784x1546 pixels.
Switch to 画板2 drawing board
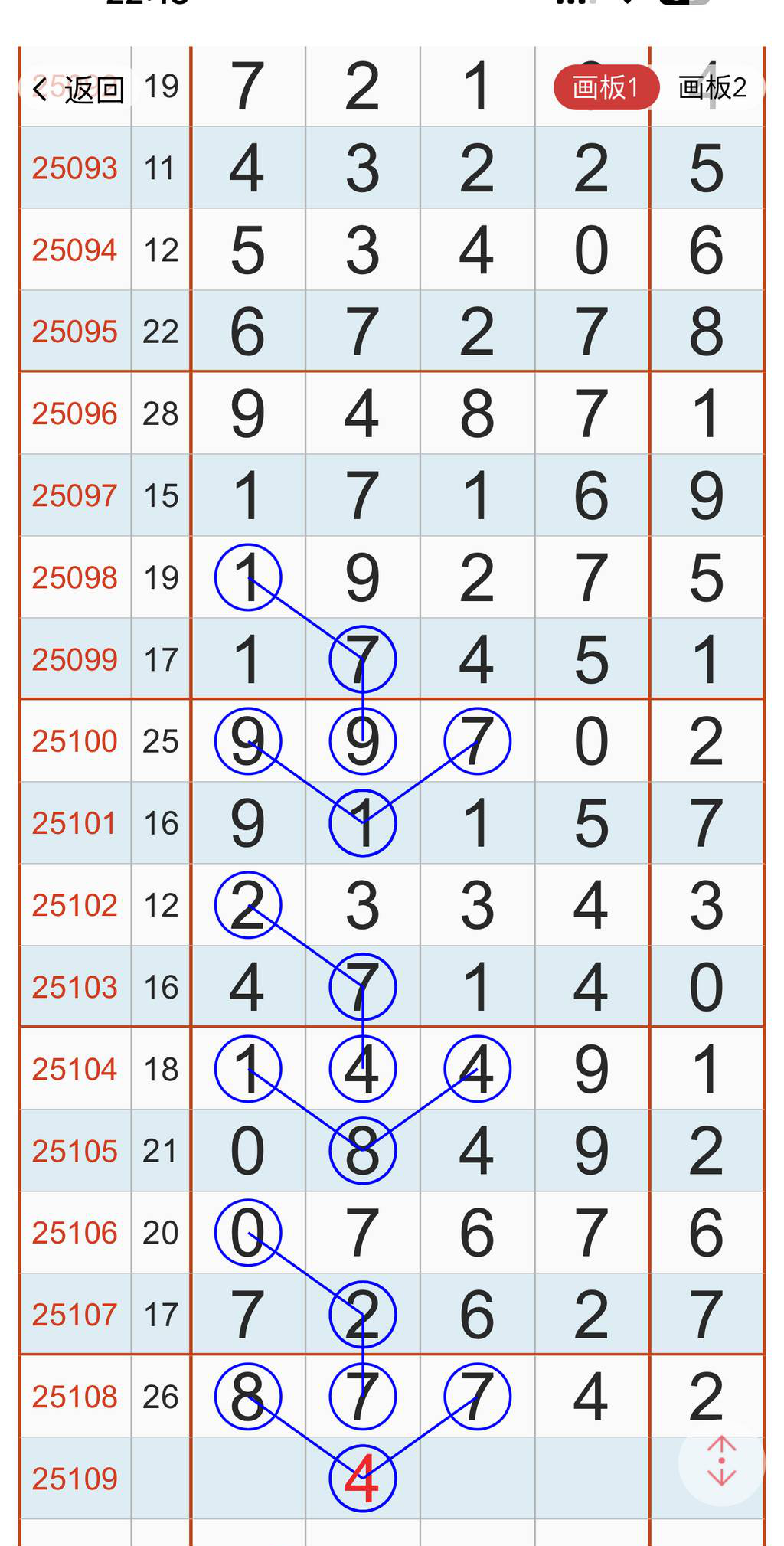[712, 87]
